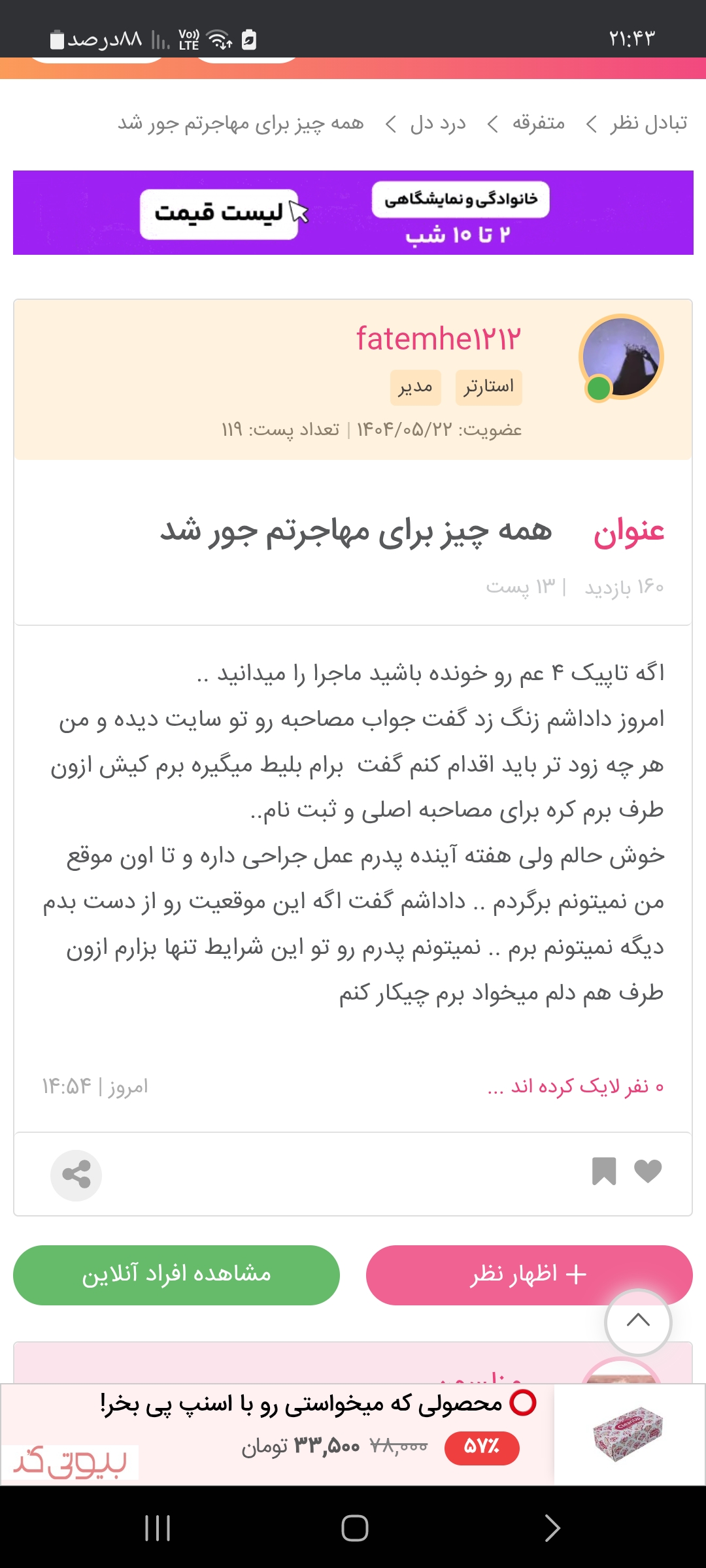See who liked: نفر لایک کرده اند
The width and height of the screenshot is (706, 1568).
click(x=575, y=1086)
